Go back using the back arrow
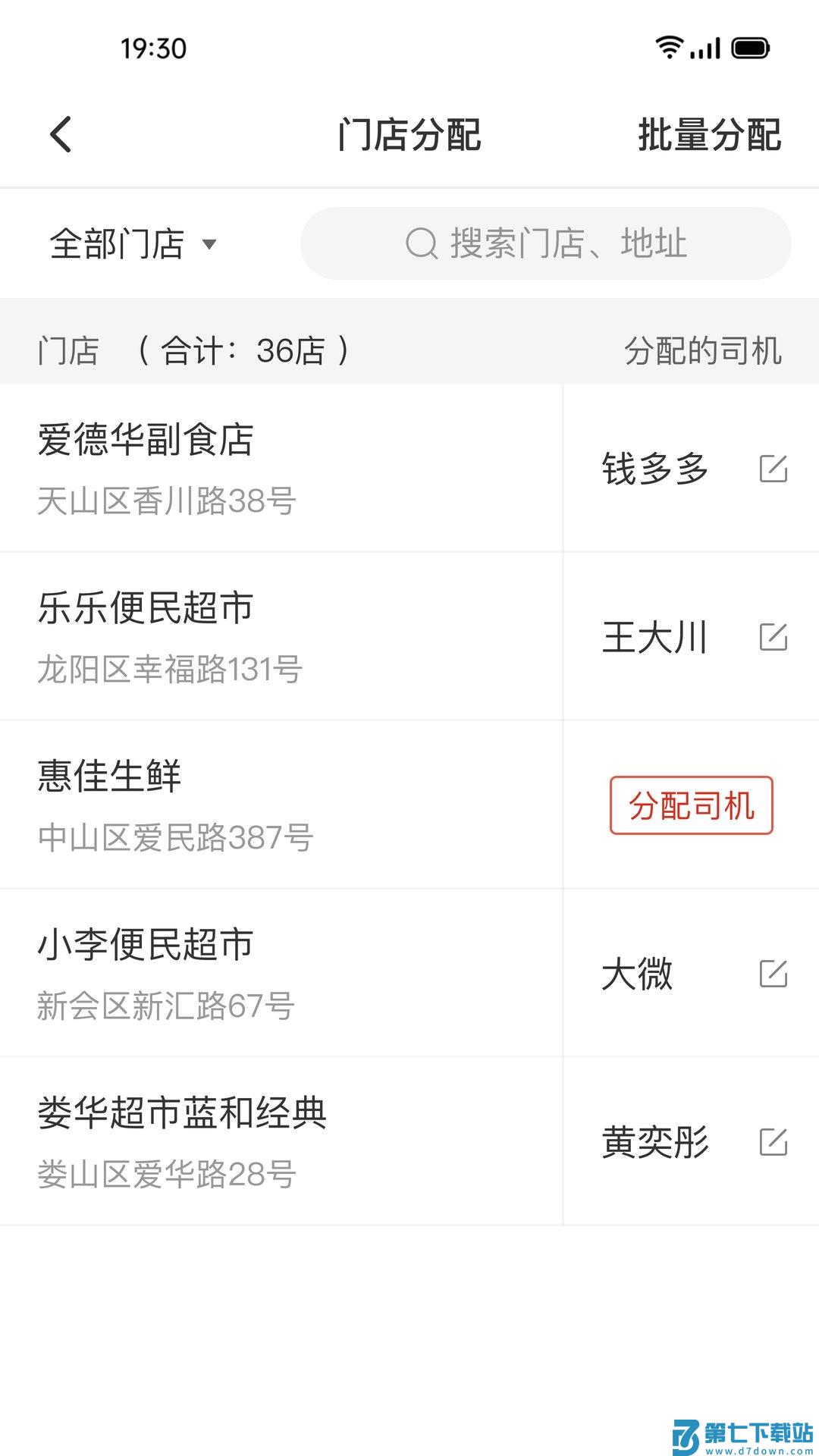Image resolution: width=819 pixels, height=1456 pixels. coord(59,135)
